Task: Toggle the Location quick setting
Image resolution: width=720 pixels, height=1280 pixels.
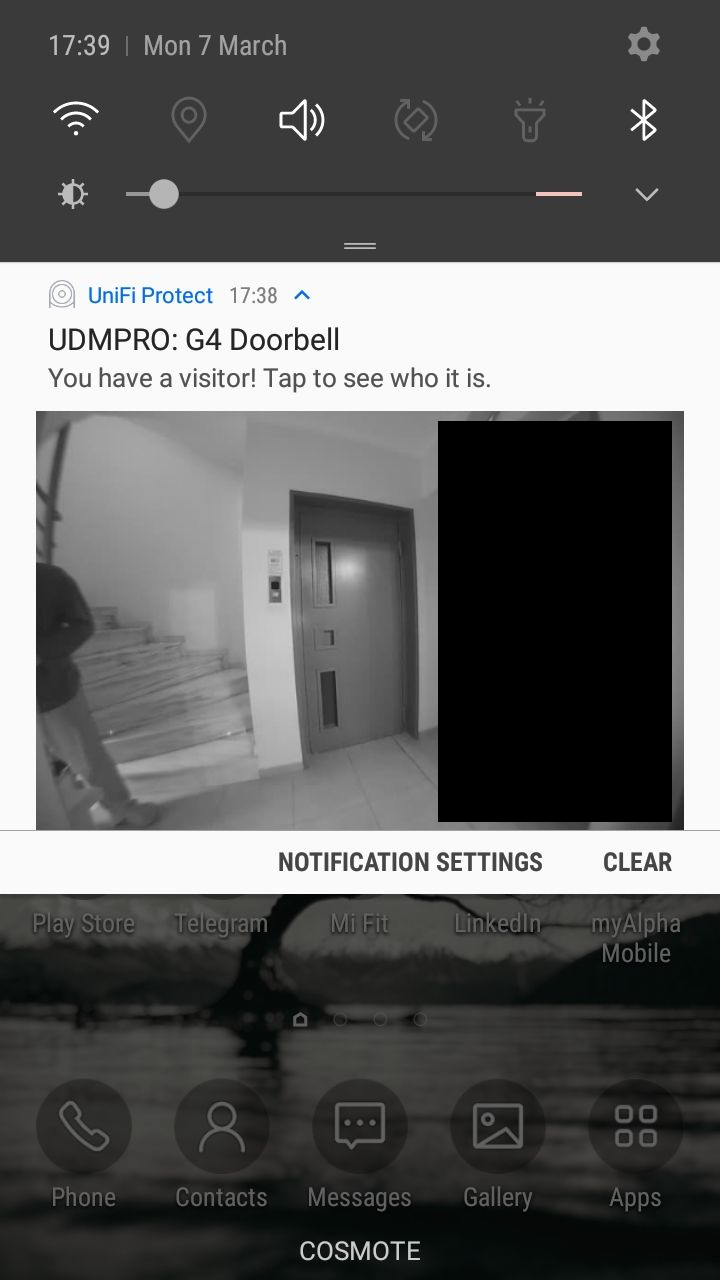Action: coord(189,121)
